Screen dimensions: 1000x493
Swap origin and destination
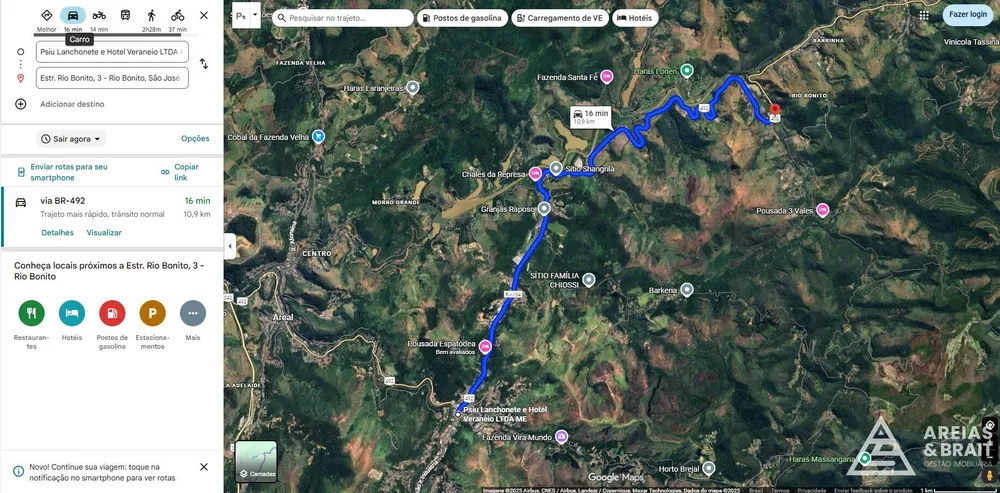click(204, 64)
